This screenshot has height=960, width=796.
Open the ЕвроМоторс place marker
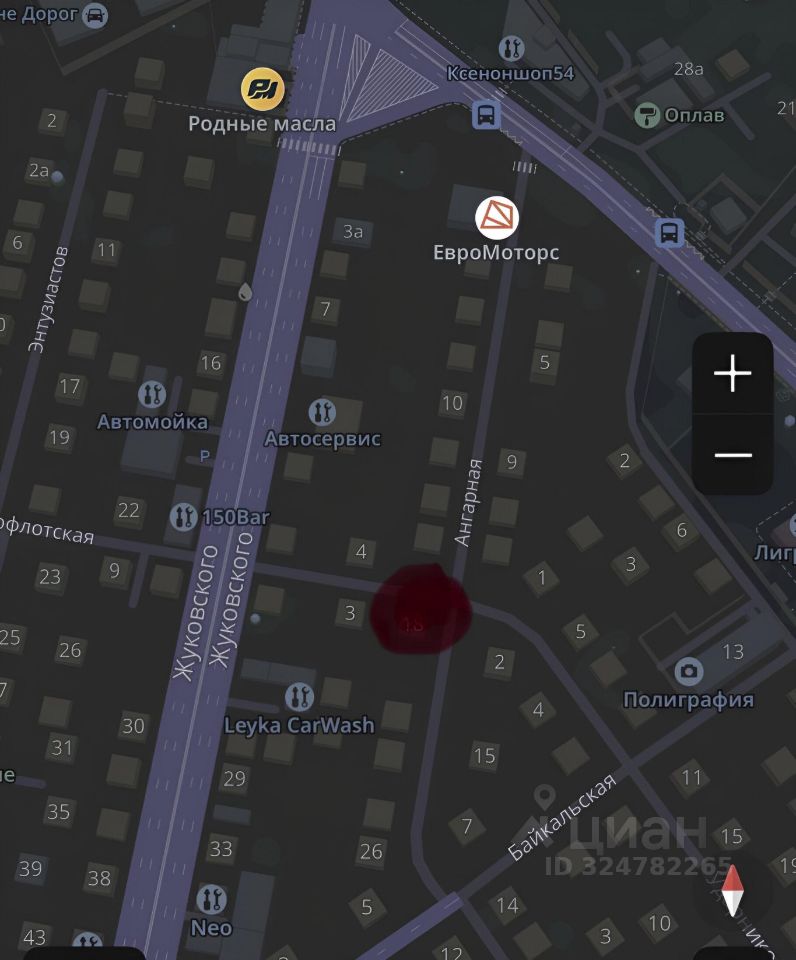coord(497,216)
